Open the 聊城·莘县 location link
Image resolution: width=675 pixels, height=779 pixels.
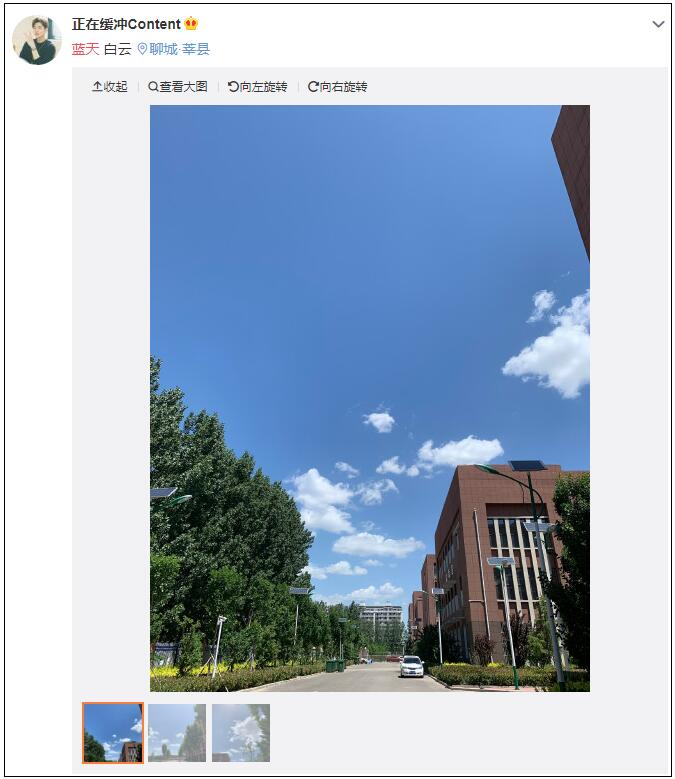(174, 49)
